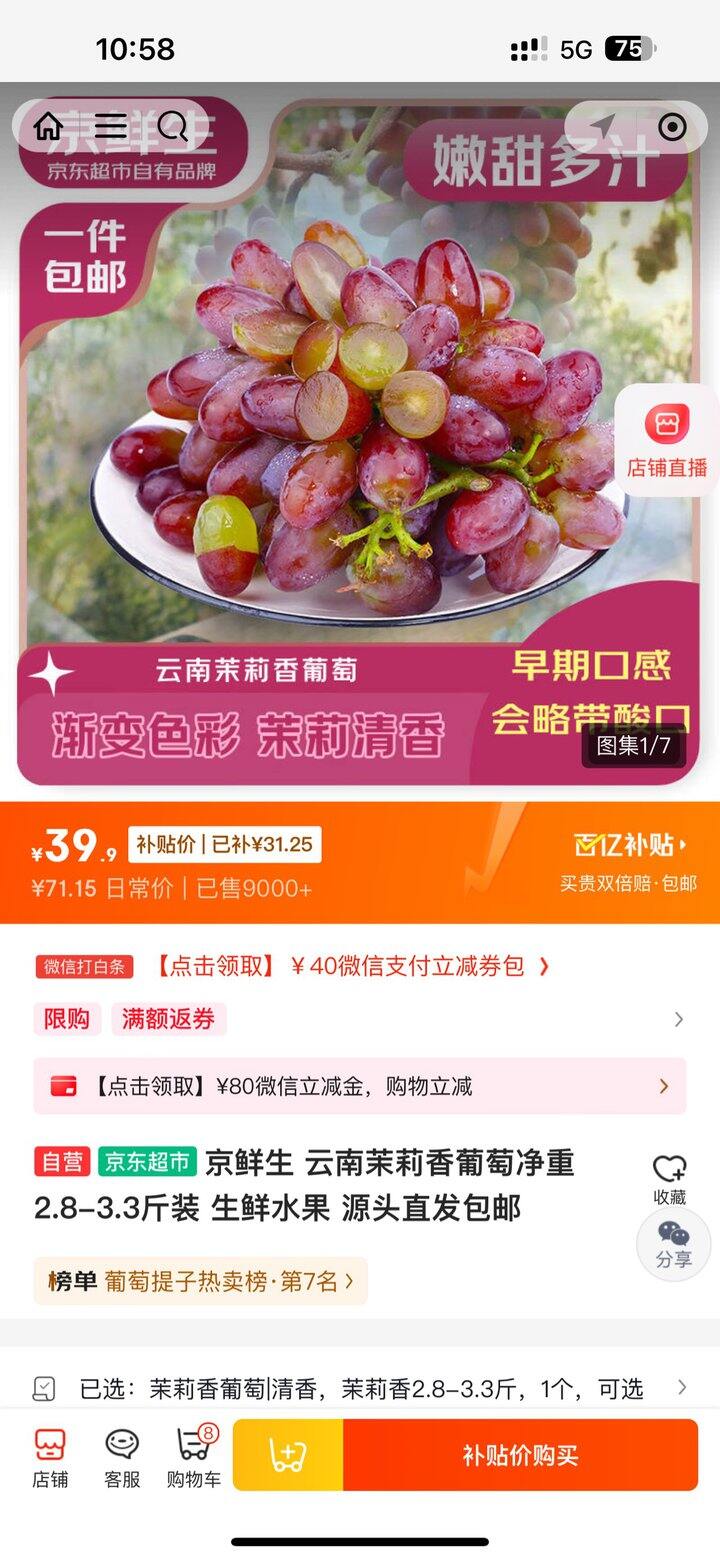Open search from the top bar
This screenshot has width=720, height=1560.
(x=173, y=127)
